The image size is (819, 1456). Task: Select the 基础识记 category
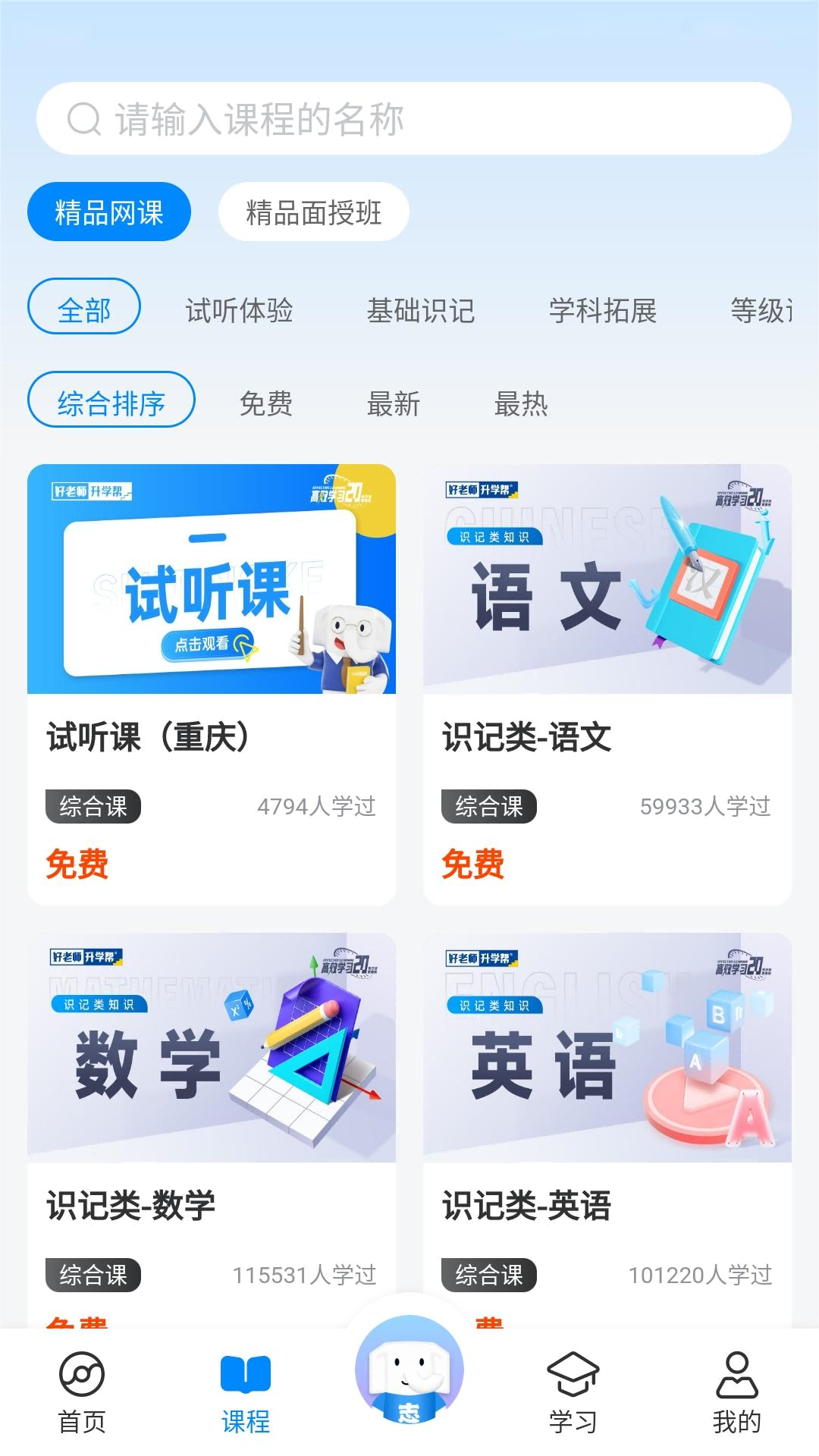422,309
